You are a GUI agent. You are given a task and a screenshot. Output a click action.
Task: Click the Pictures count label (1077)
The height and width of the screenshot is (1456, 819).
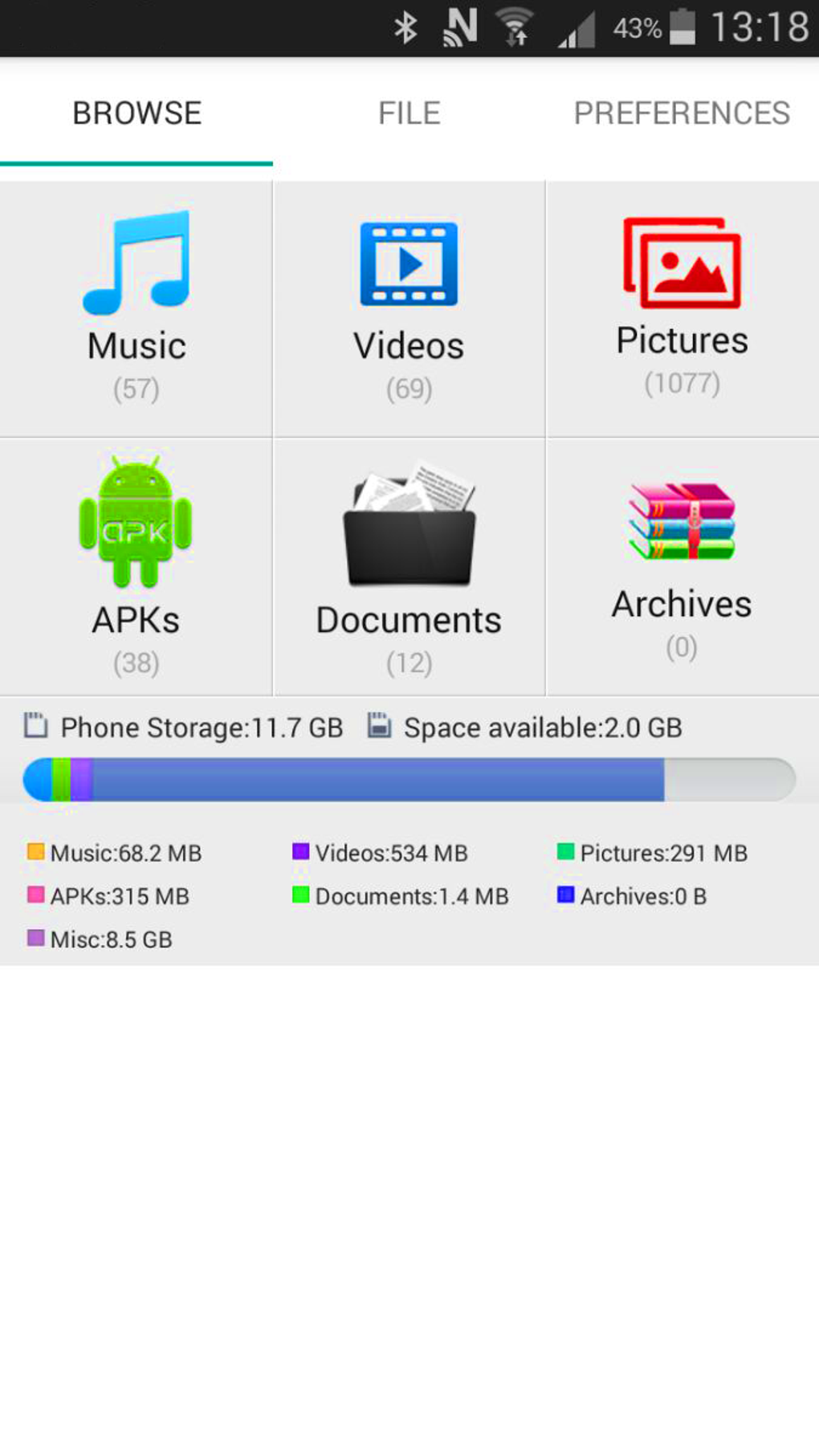pyautogui.click(x=682, y=384)
